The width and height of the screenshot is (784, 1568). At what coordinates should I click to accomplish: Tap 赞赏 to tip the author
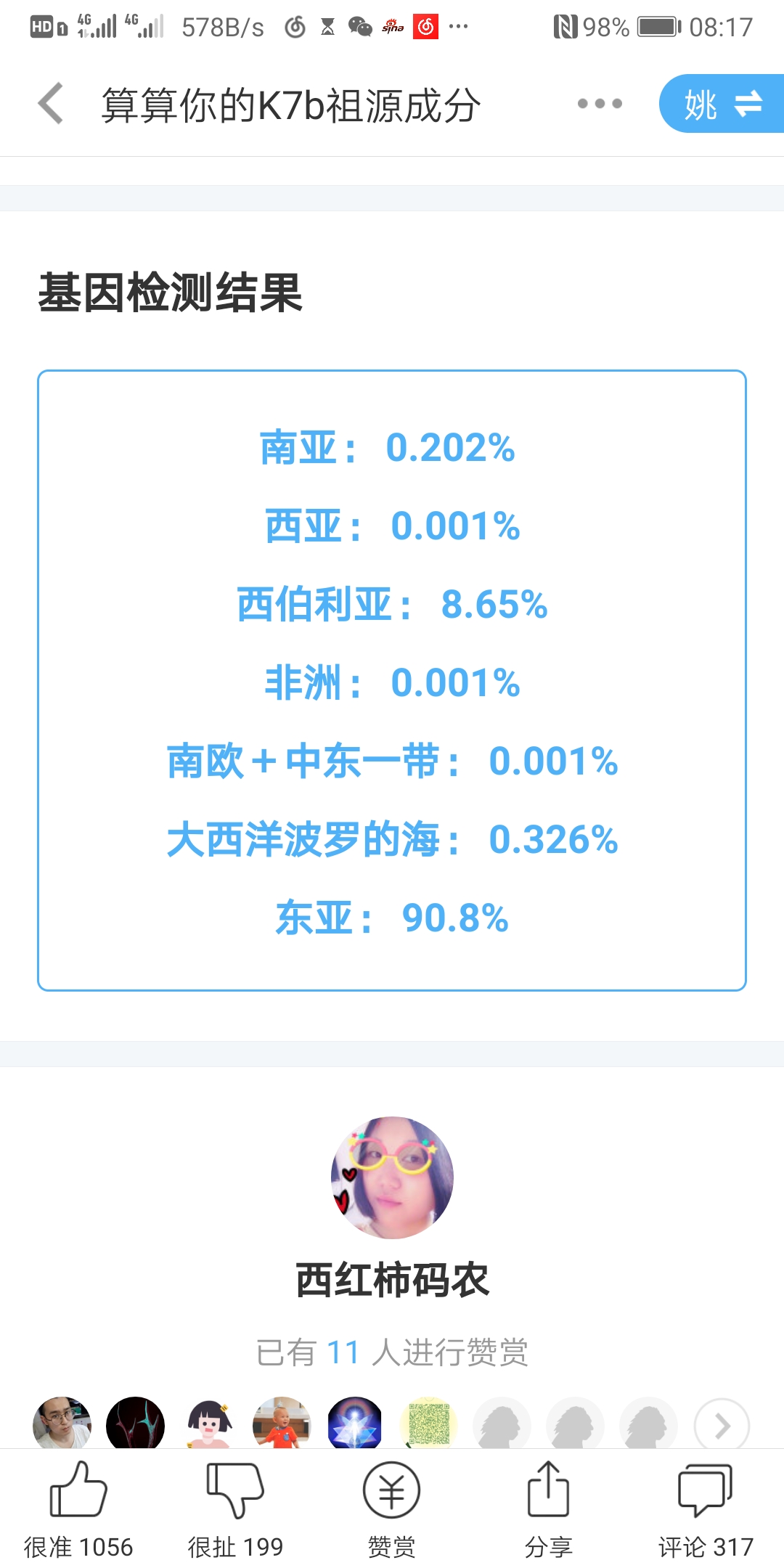point(392,1510)
